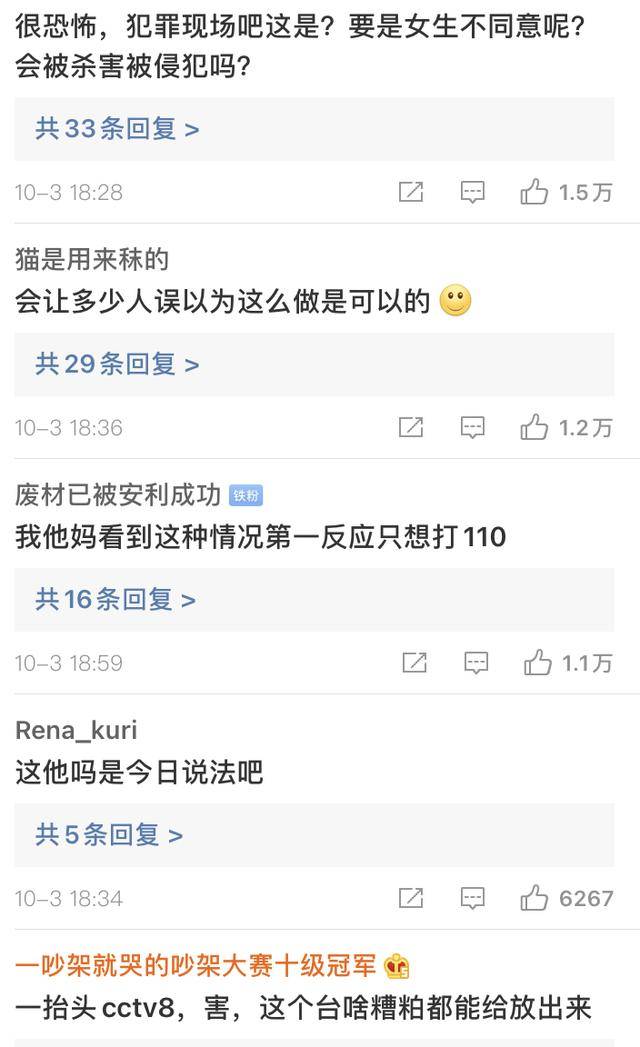Repost the comment posted at 18:28
This screenshot has height=1047, width=640.
411,192
